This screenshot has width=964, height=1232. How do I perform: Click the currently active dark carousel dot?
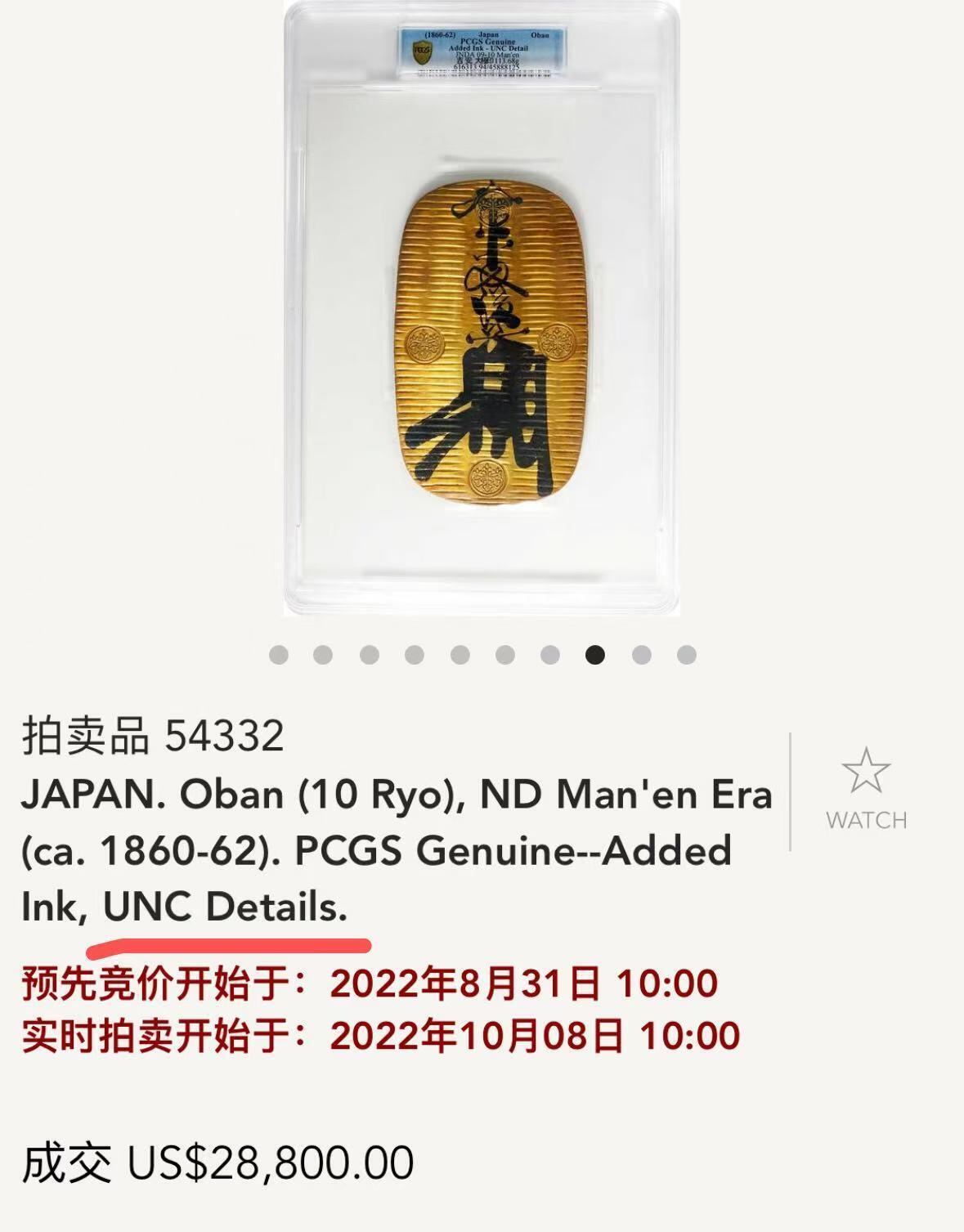(595, 654)
